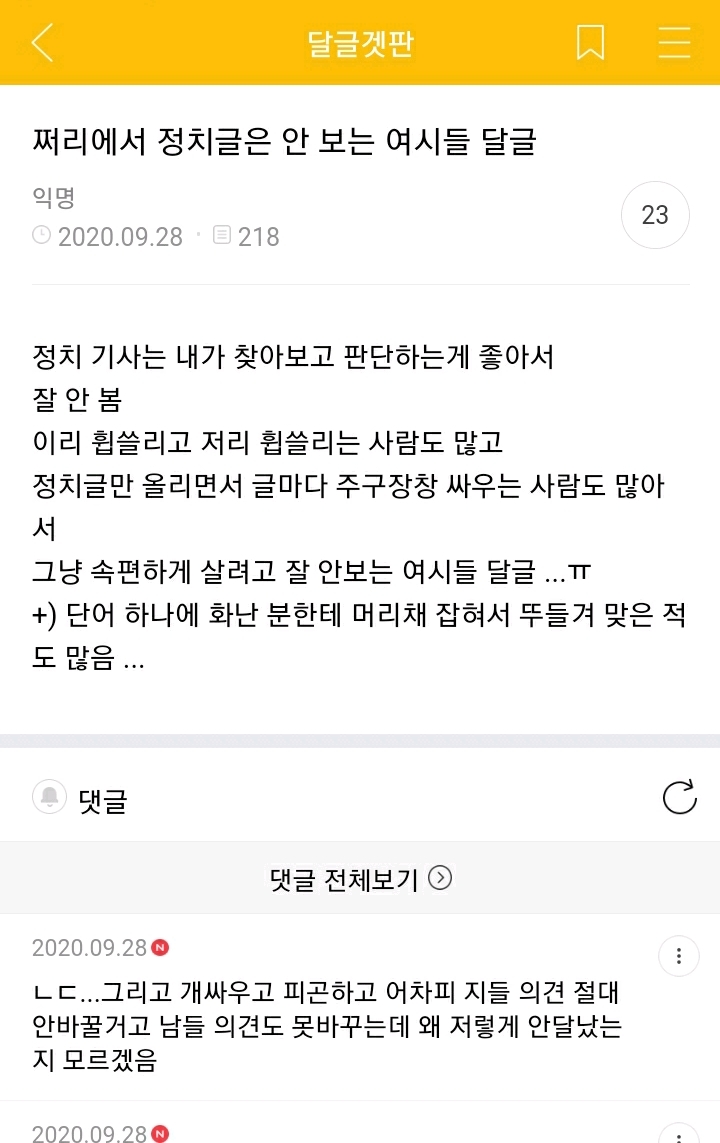Tap the 23 comment count circle
The width and height of the screenshot is (720, 1143).
[655, 215]
